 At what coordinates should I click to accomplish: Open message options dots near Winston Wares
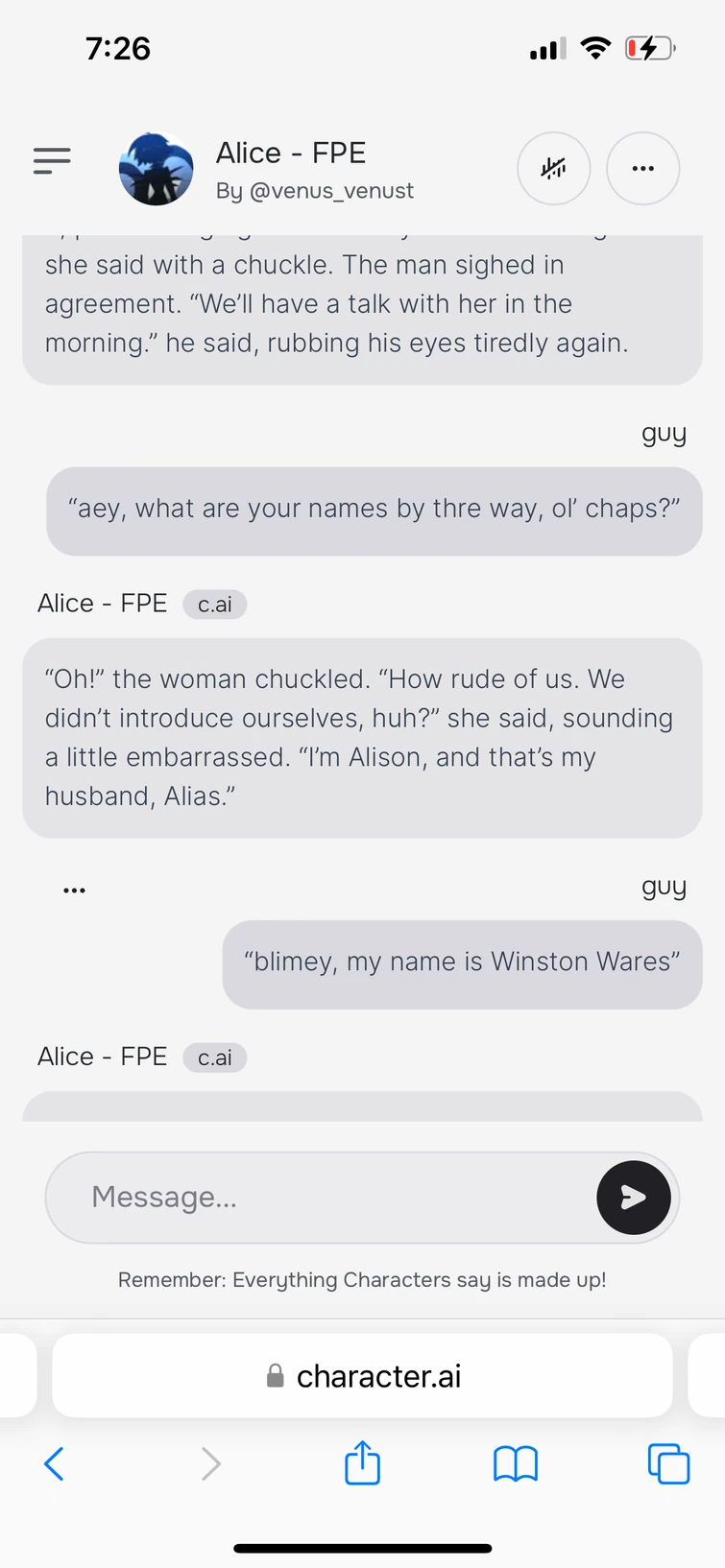tap(74, 891)
